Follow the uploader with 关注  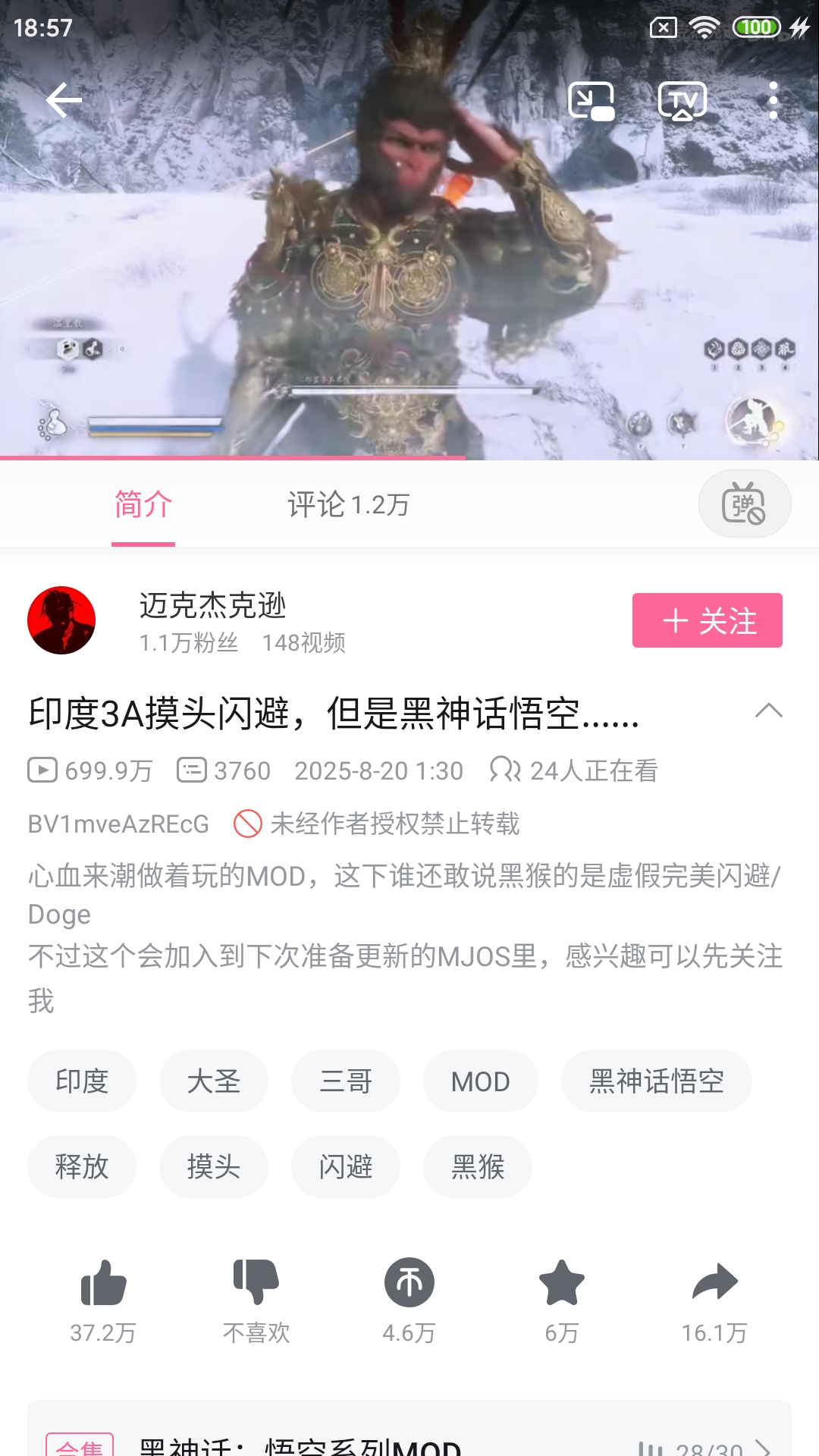(x=707, y=620)
